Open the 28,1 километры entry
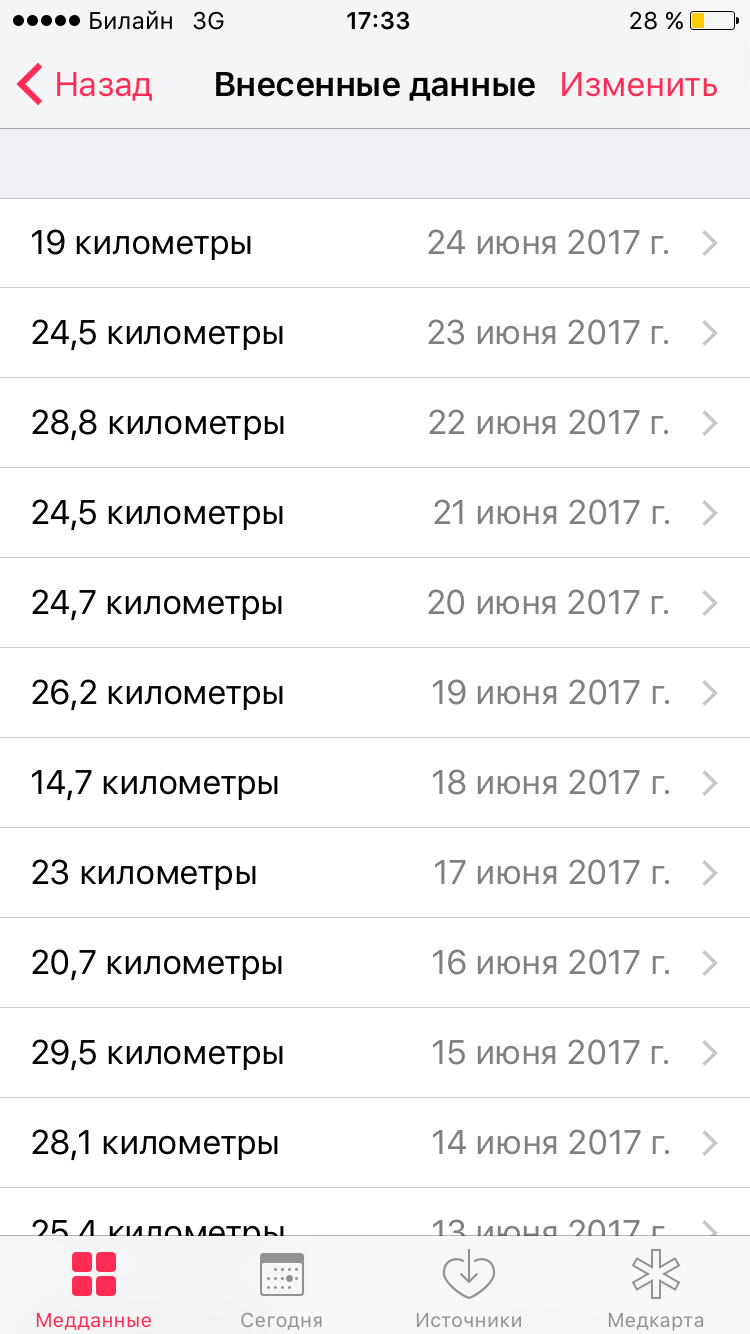Image resolution: width=750 pixels, height=1334 pixels. [x=375, y=1143]
